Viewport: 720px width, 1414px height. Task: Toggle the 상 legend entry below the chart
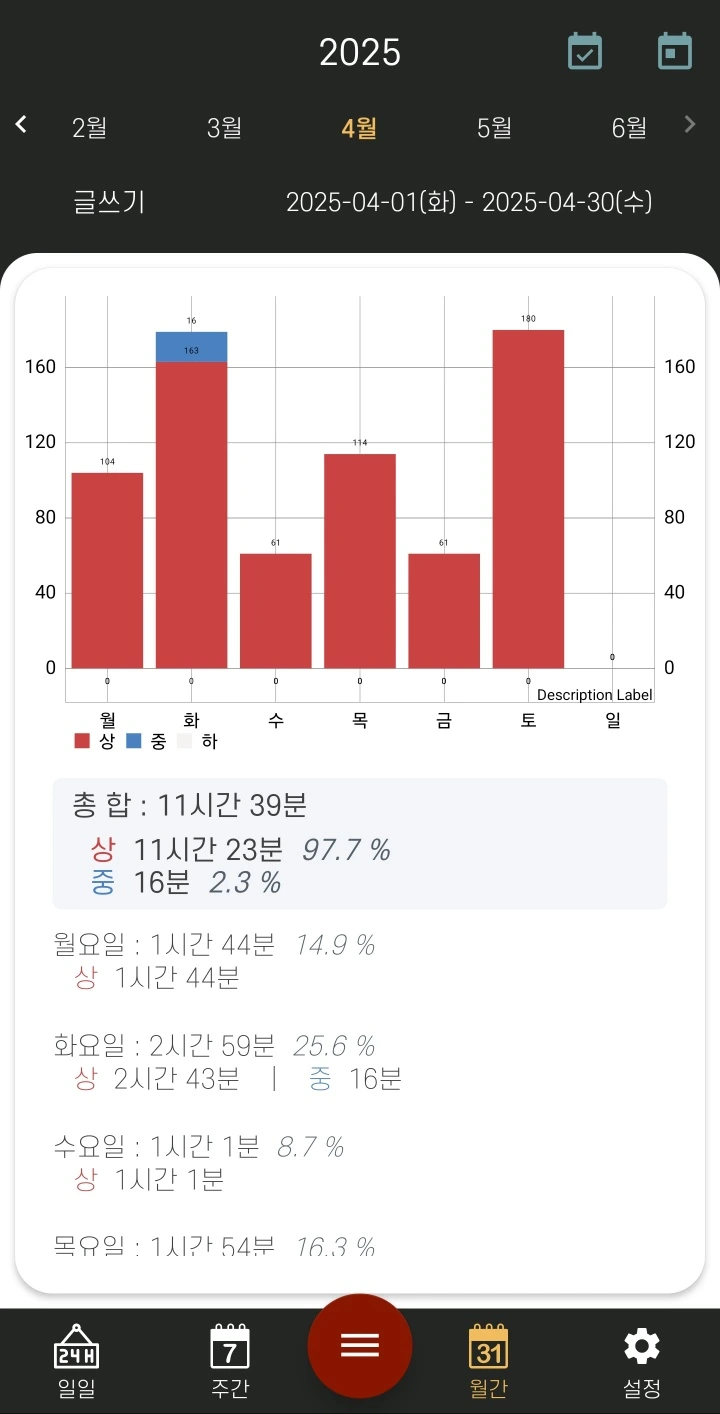point(98,741)
